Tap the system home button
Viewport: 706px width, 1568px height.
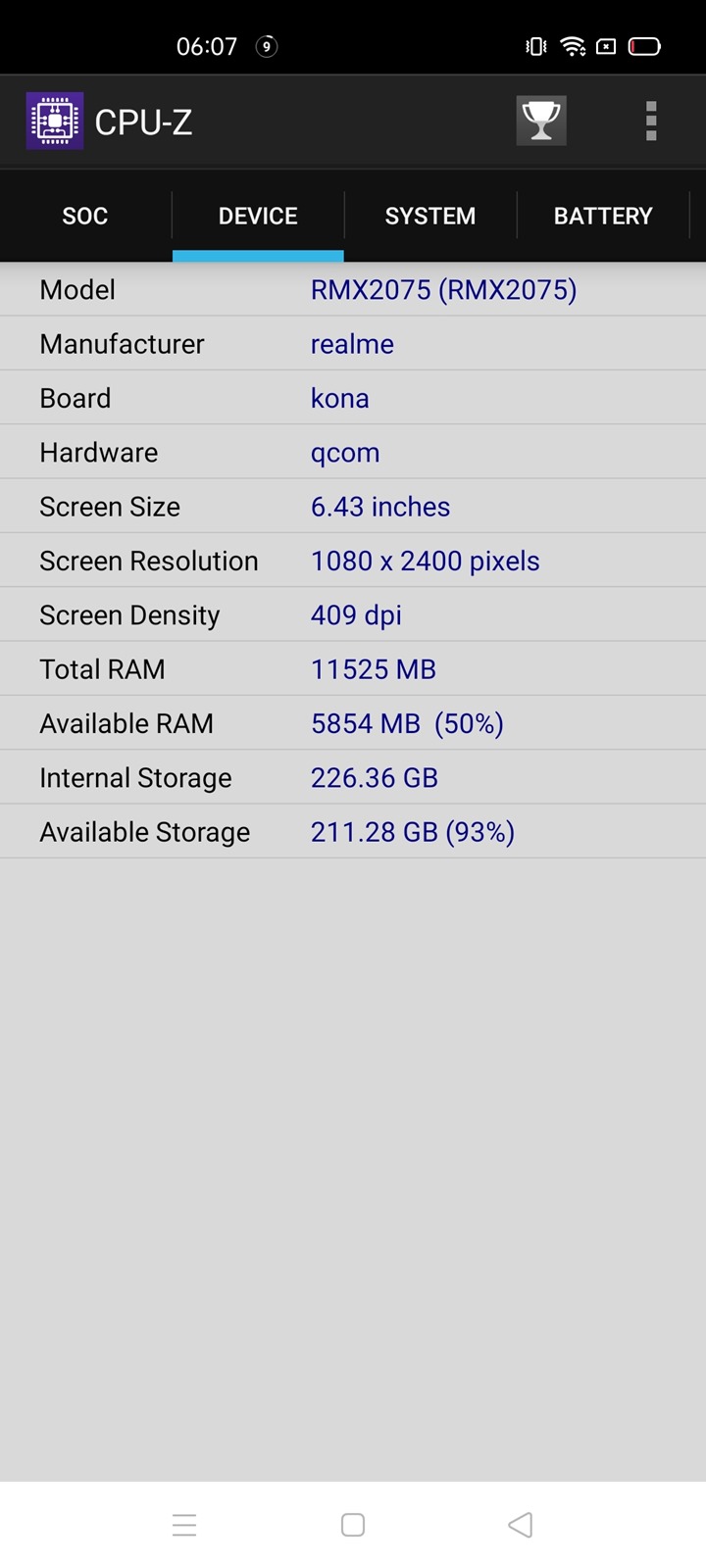pos(353,1525)
